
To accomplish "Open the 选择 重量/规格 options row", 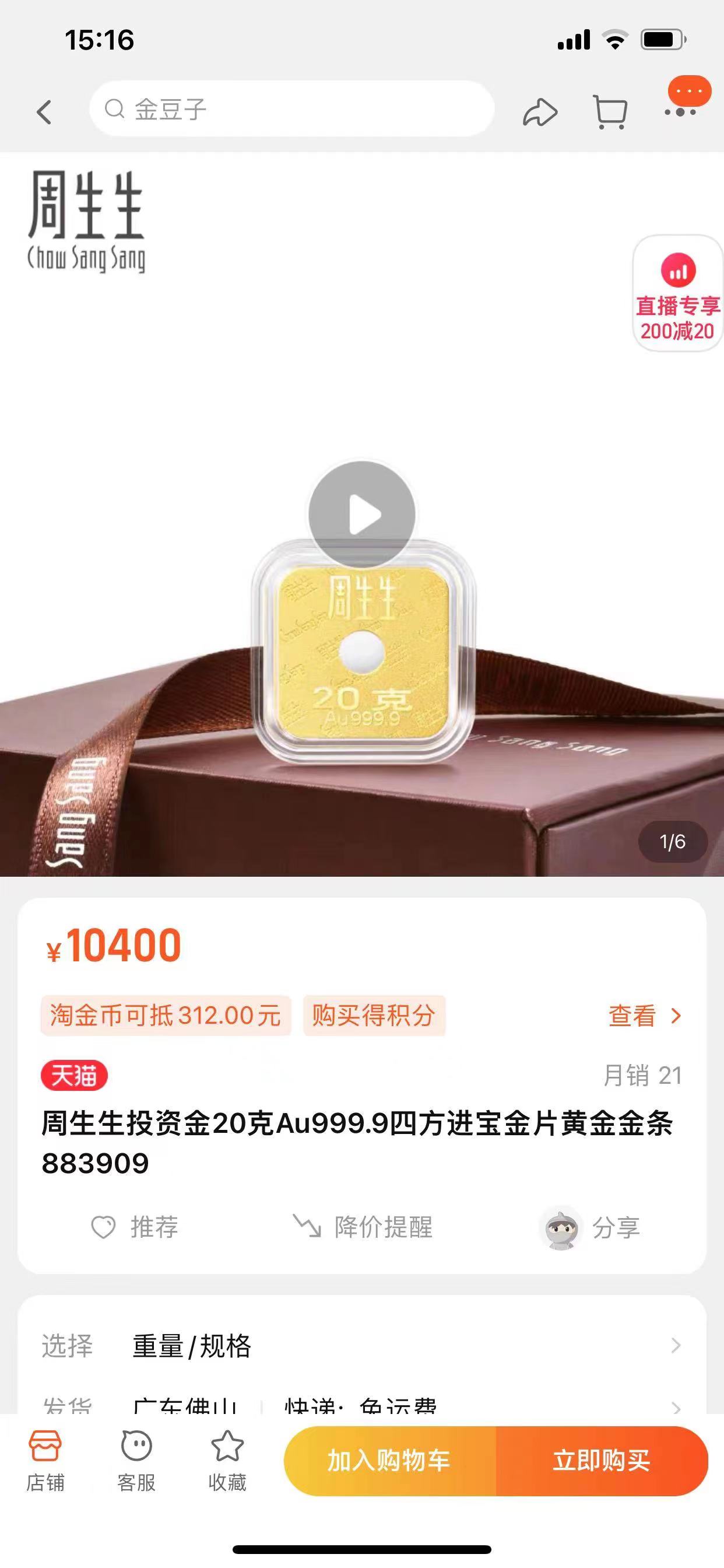I will pos(362,1345).
